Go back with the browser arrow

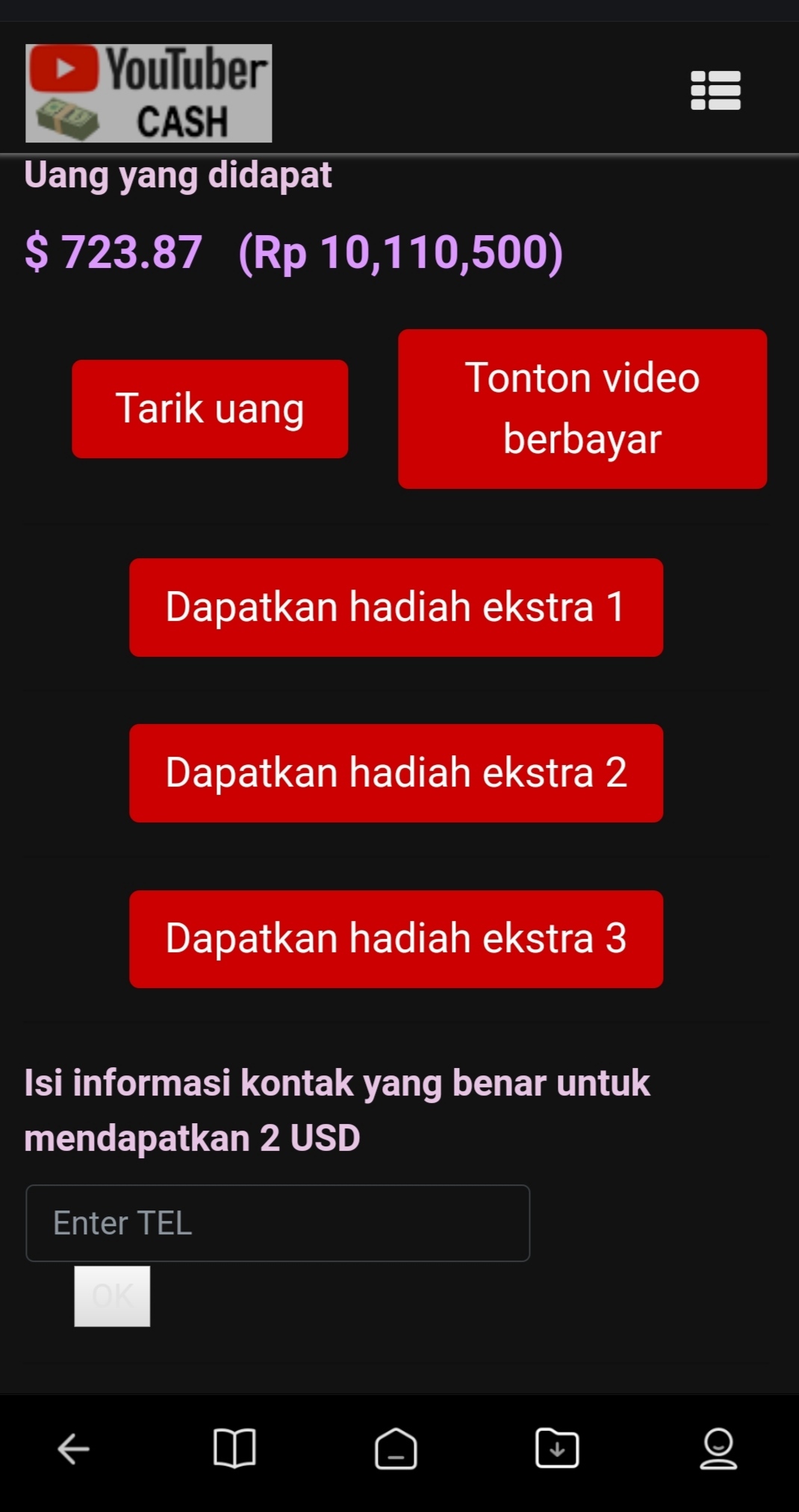click(x=73, y=1449)
